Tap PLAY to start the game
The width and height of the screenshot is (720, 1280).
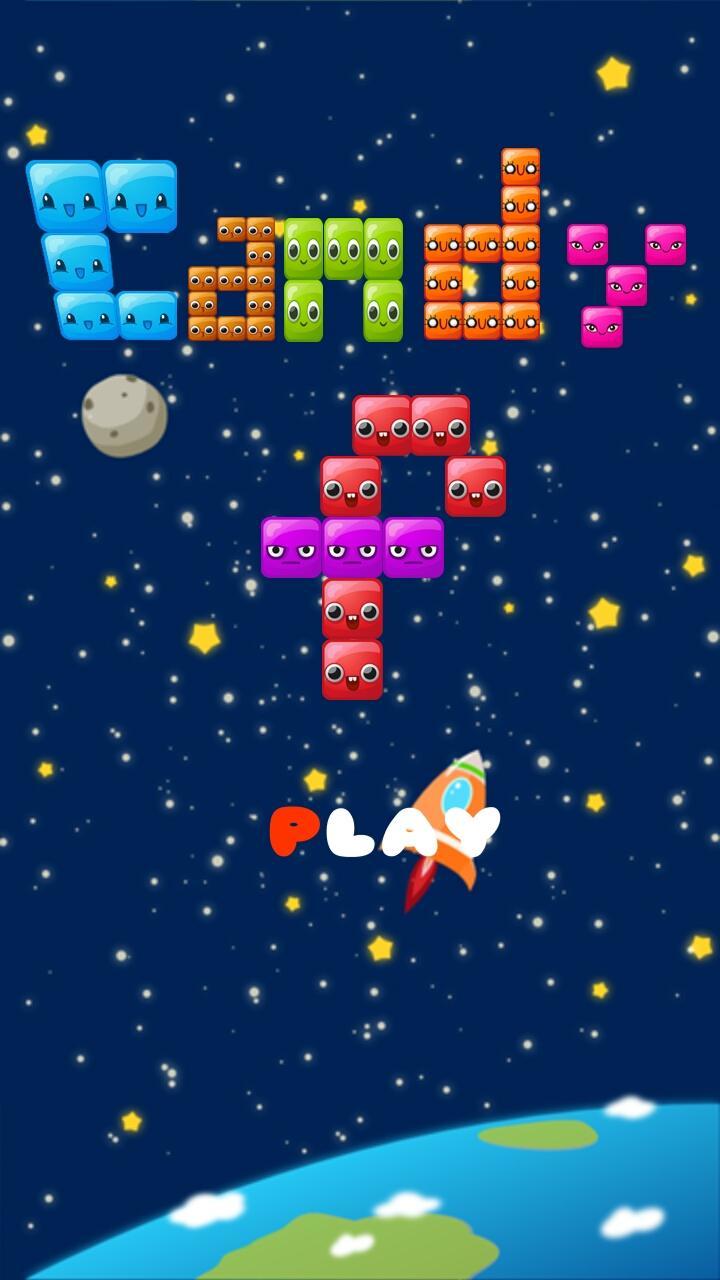(384, 832)
